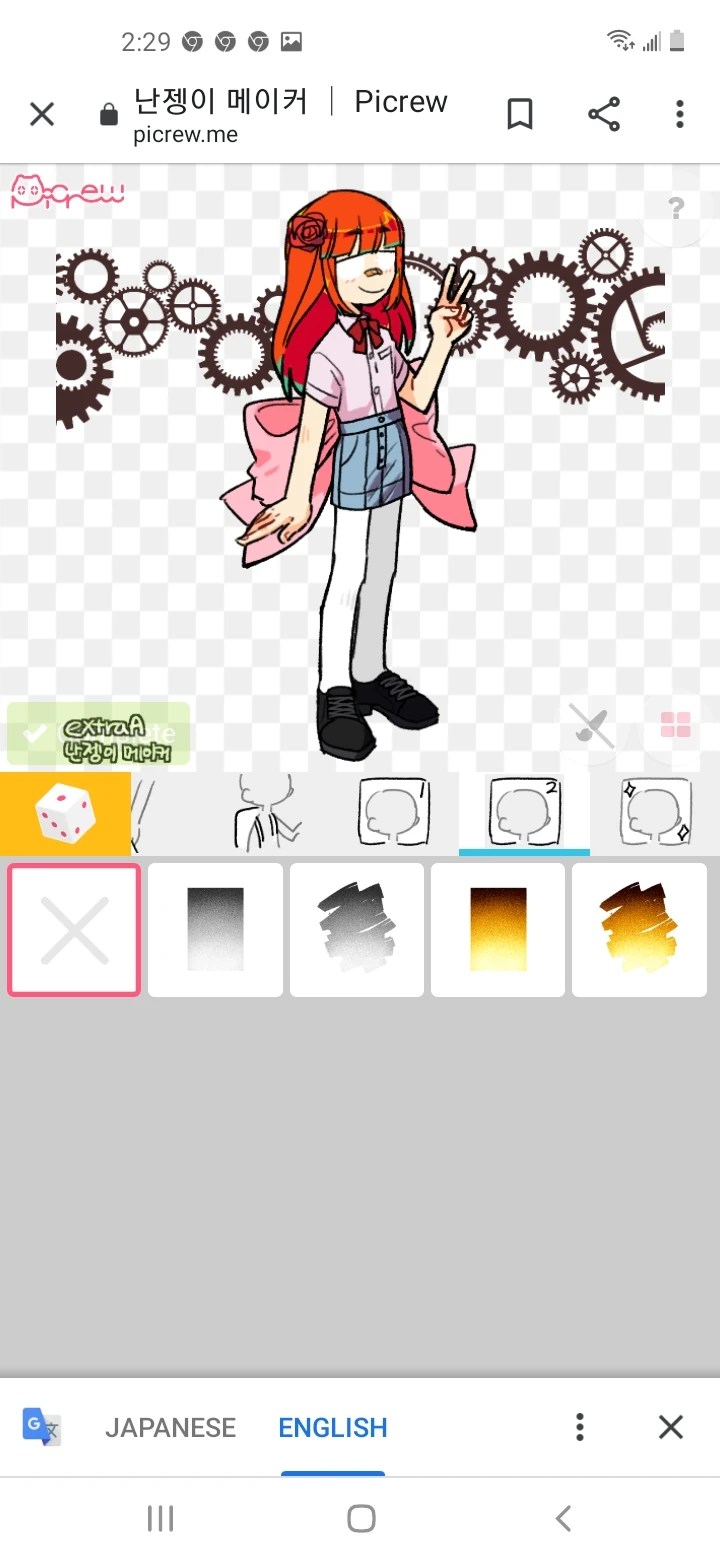The height and width of the screenshot is (1560, 720).
Task: Choose the smooth golden gradient option
Action: point(498,930)
